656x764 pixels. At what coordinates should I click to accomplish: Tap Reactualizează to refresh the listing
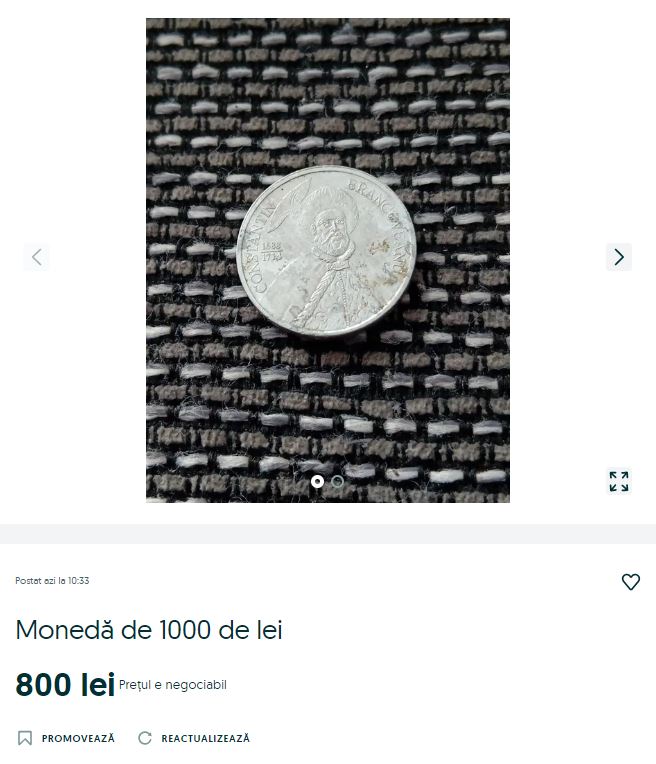(194, 738)
